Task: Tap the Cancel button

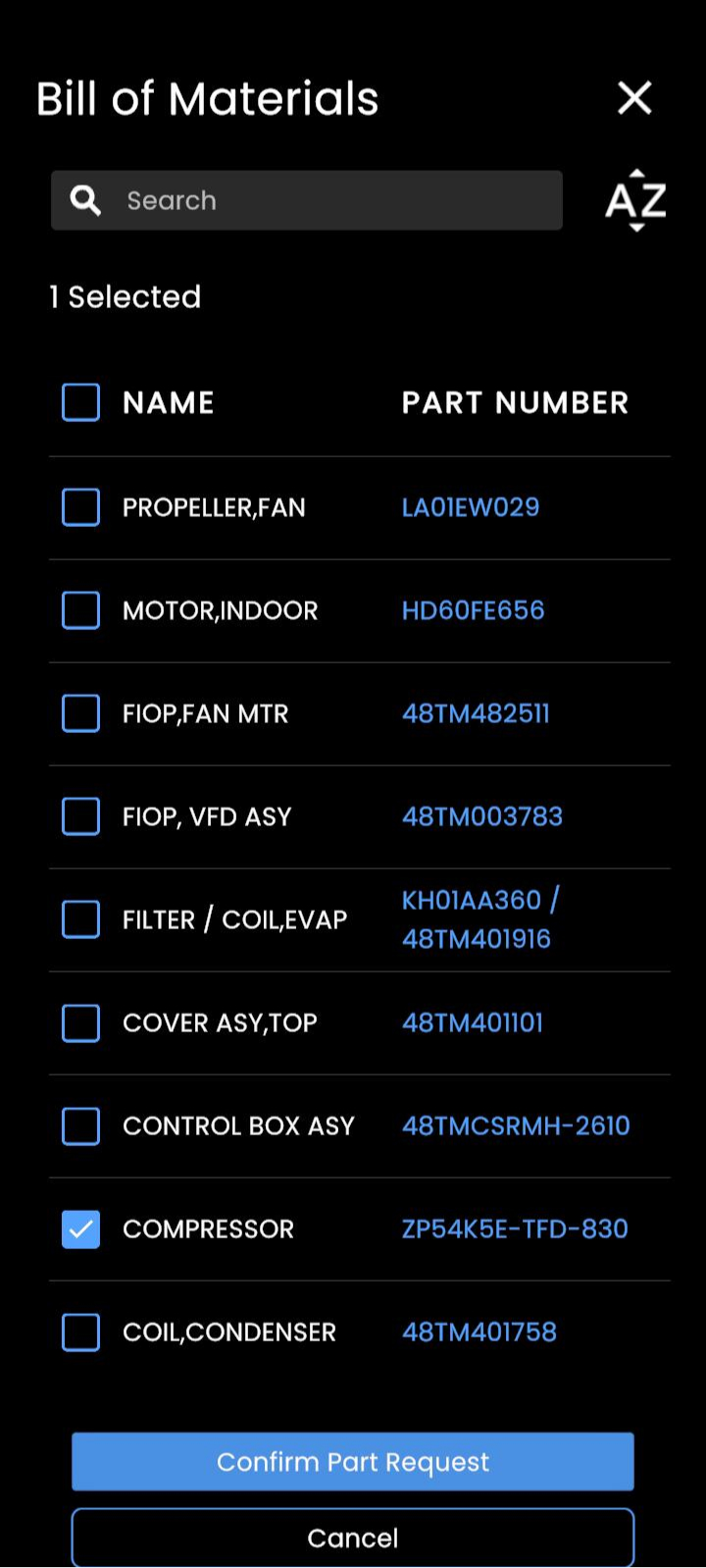Action: click(x=353, y=1538)
